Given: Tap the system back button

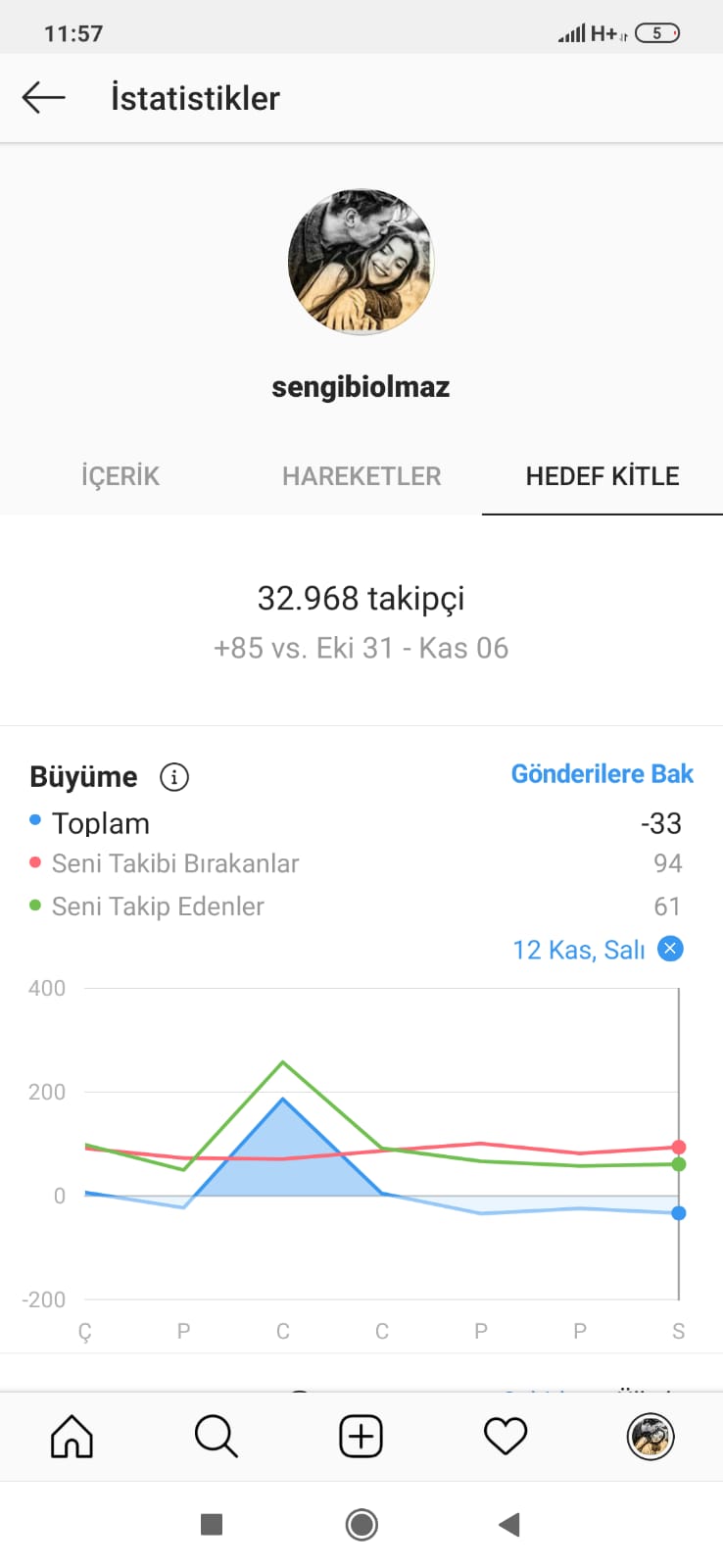Looking at the screenshot, I should [x=509, y=1525].
